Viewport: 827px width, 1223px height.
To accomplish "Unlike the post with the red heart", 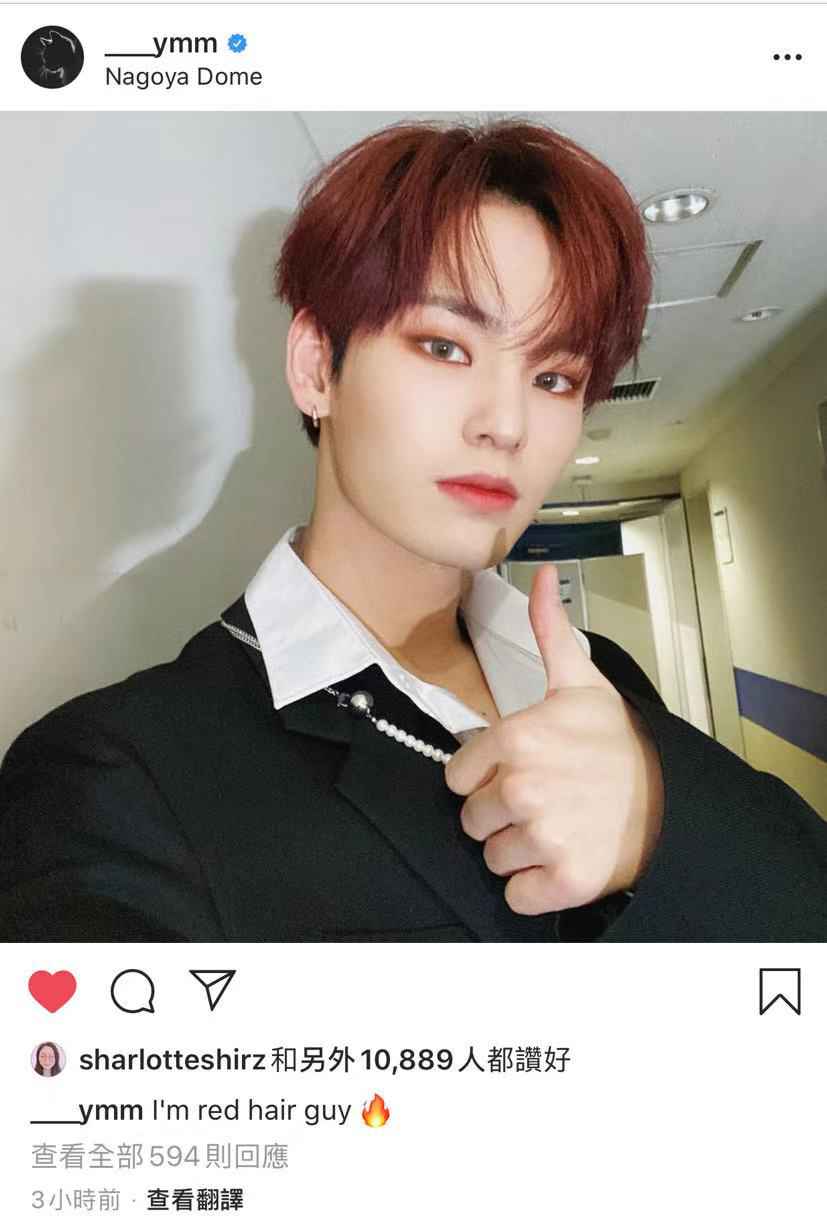I will coord(52,991).
